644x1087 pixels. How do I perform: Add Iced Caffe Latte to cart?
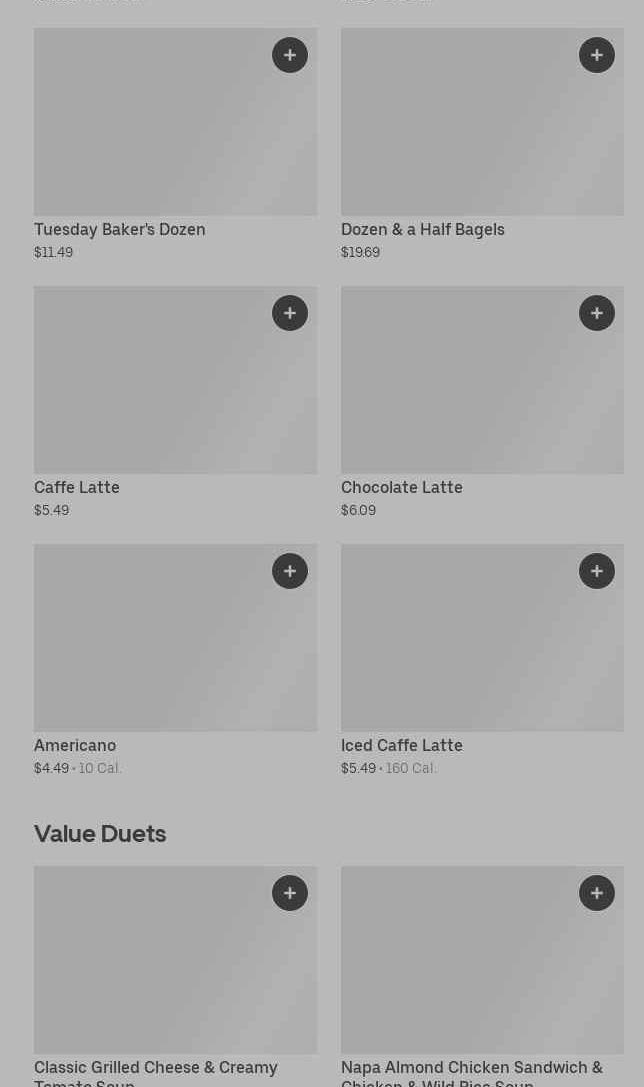pyautogui.click(x=597, y=571)
